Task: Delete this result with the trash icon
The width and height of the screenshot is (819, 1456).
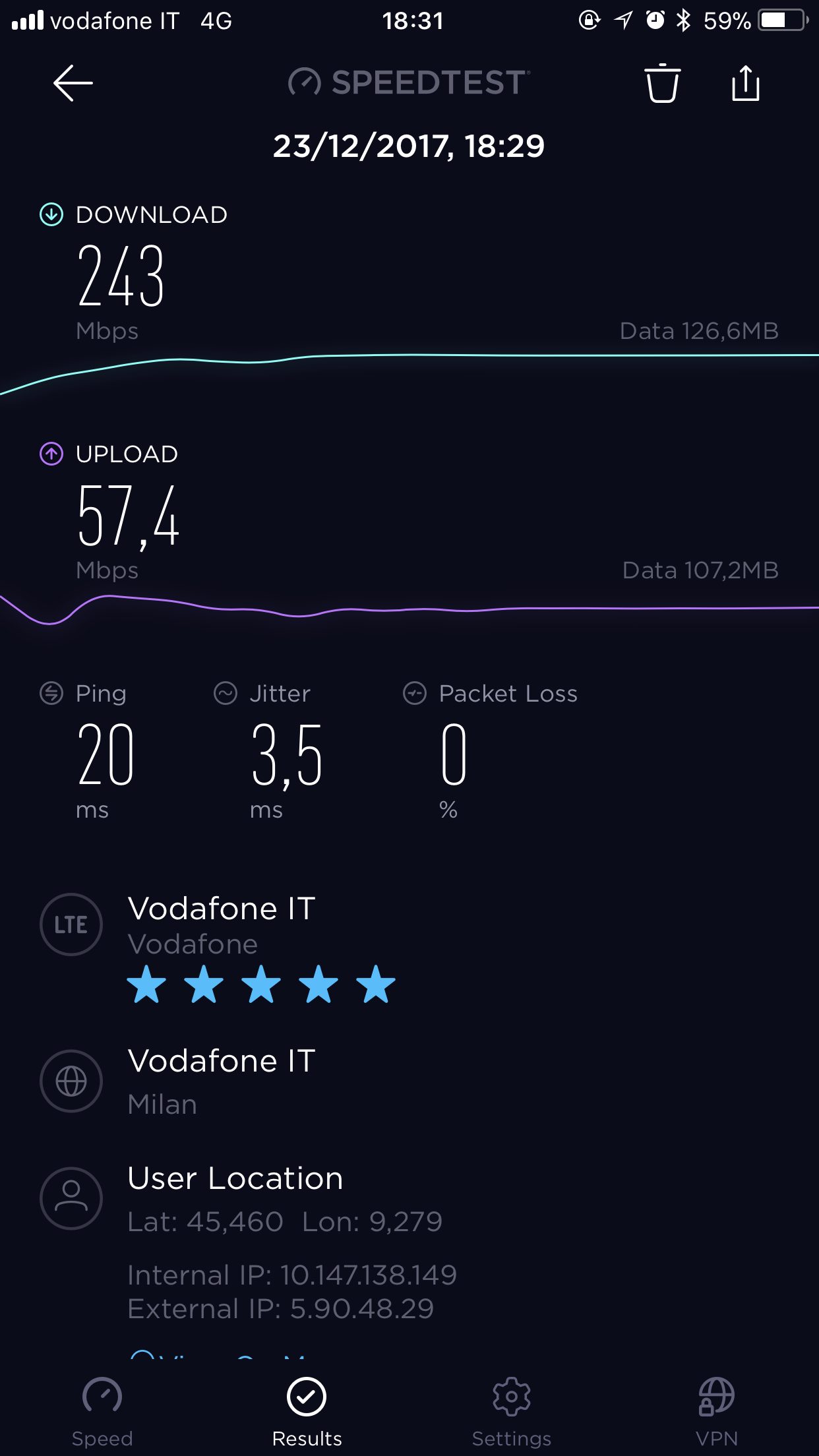Action: [662, 84]
